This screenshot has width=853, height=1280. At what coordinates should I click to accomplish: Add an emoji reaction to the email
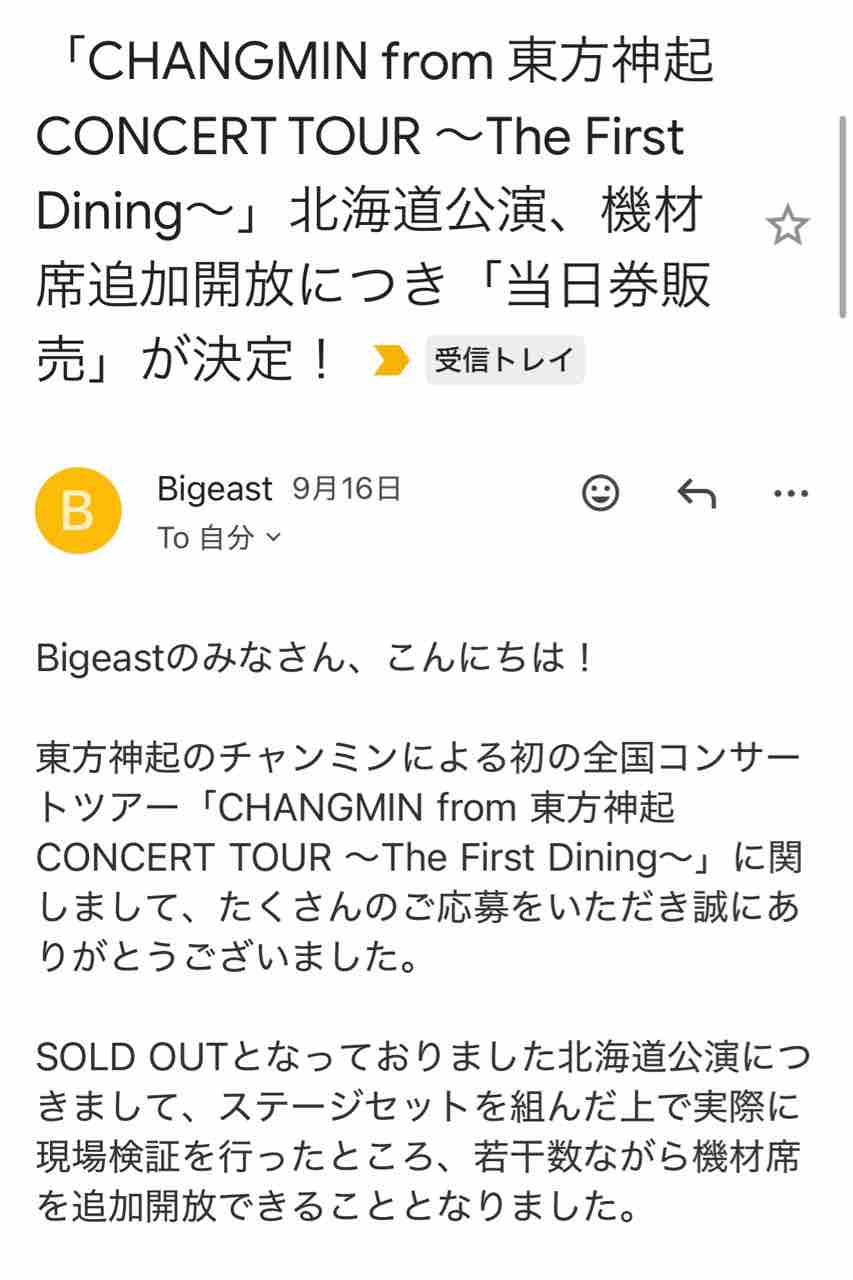600,493
